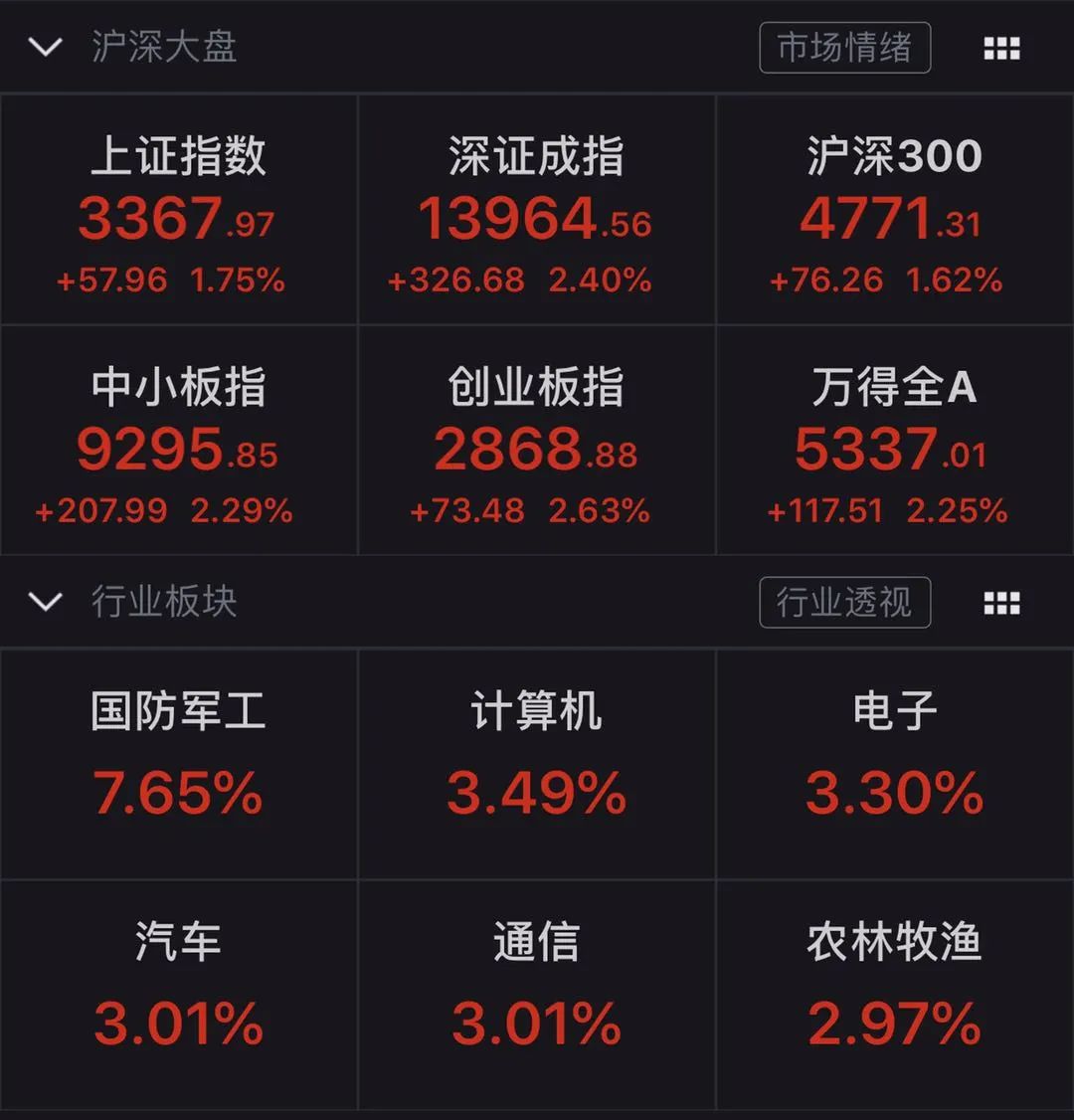View the 农林牧渔 sector details
Screen dimensions: 1074x1120
point(894,995)
